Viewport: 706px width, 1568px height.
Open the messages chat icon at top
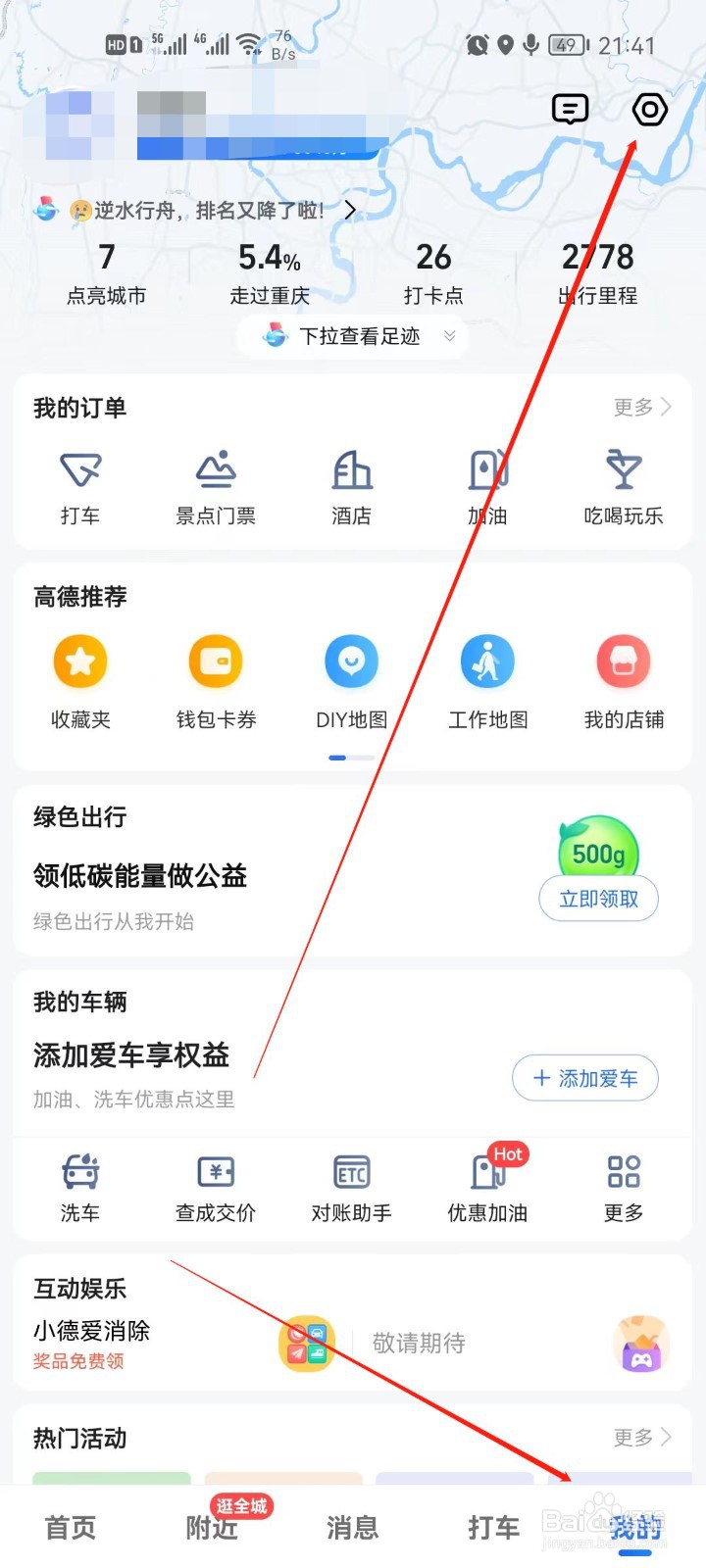[569, 109]
